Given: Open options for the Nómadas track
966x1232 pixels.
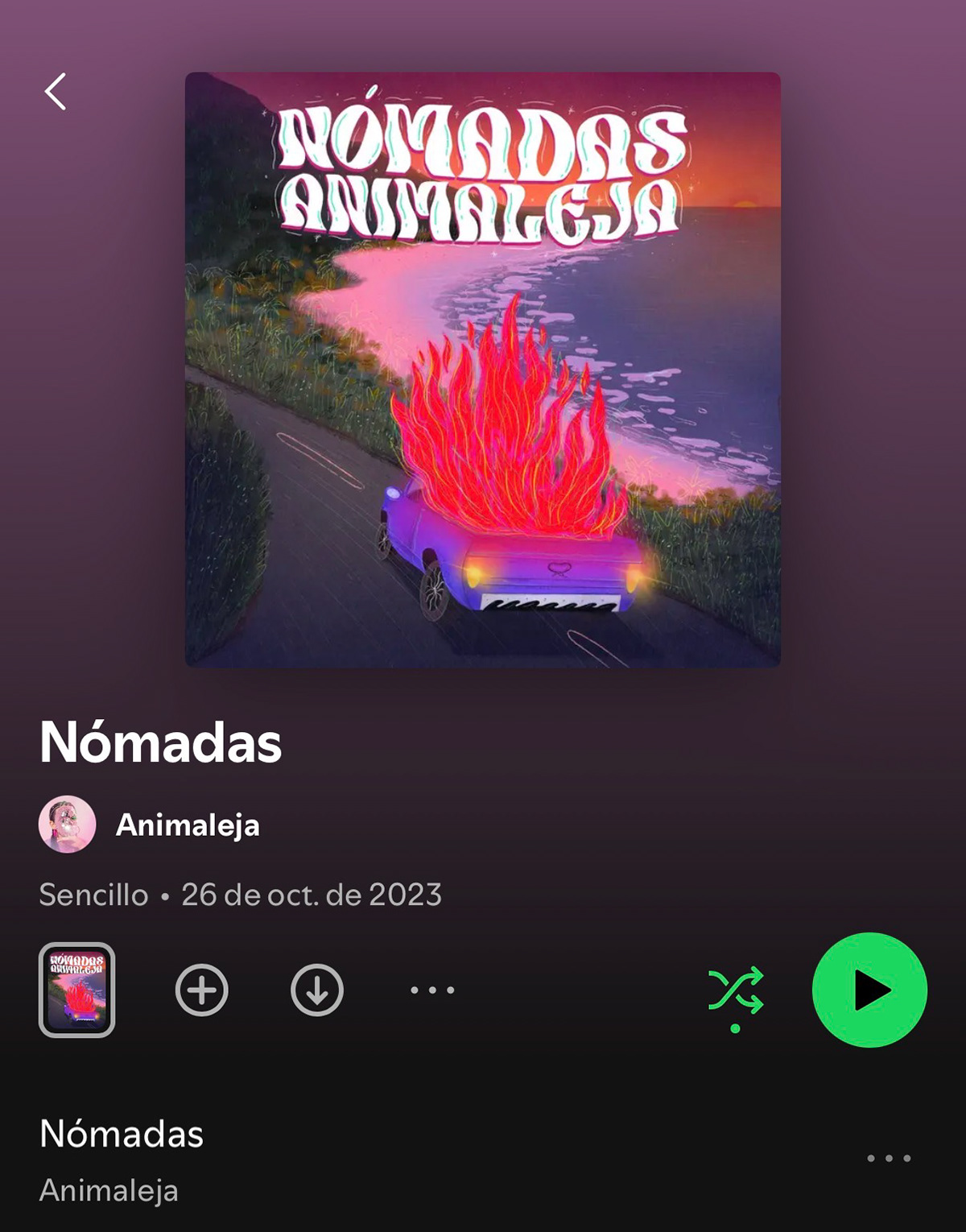Looking at the screenshot, I should [x=889, y=1159].
